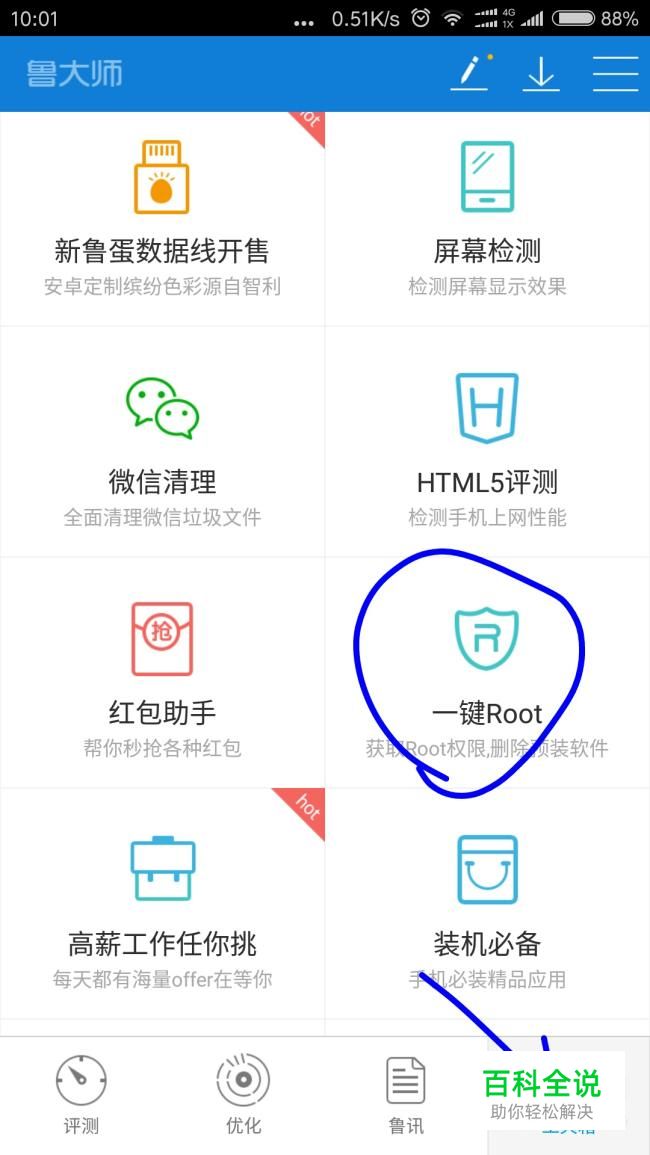Switch to the 鲁讯 tab

tap(406, 1096)
